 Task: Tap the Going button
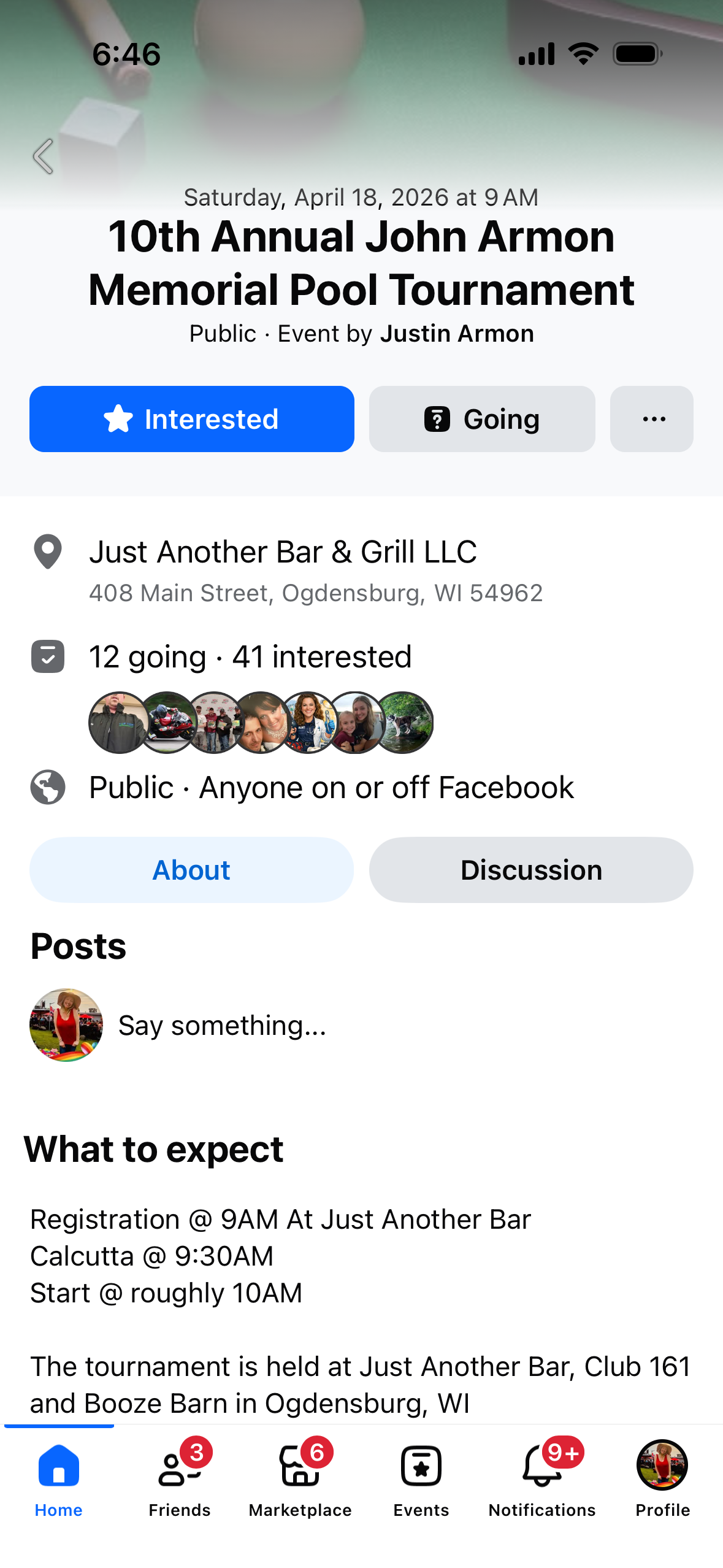coord(482,419)
